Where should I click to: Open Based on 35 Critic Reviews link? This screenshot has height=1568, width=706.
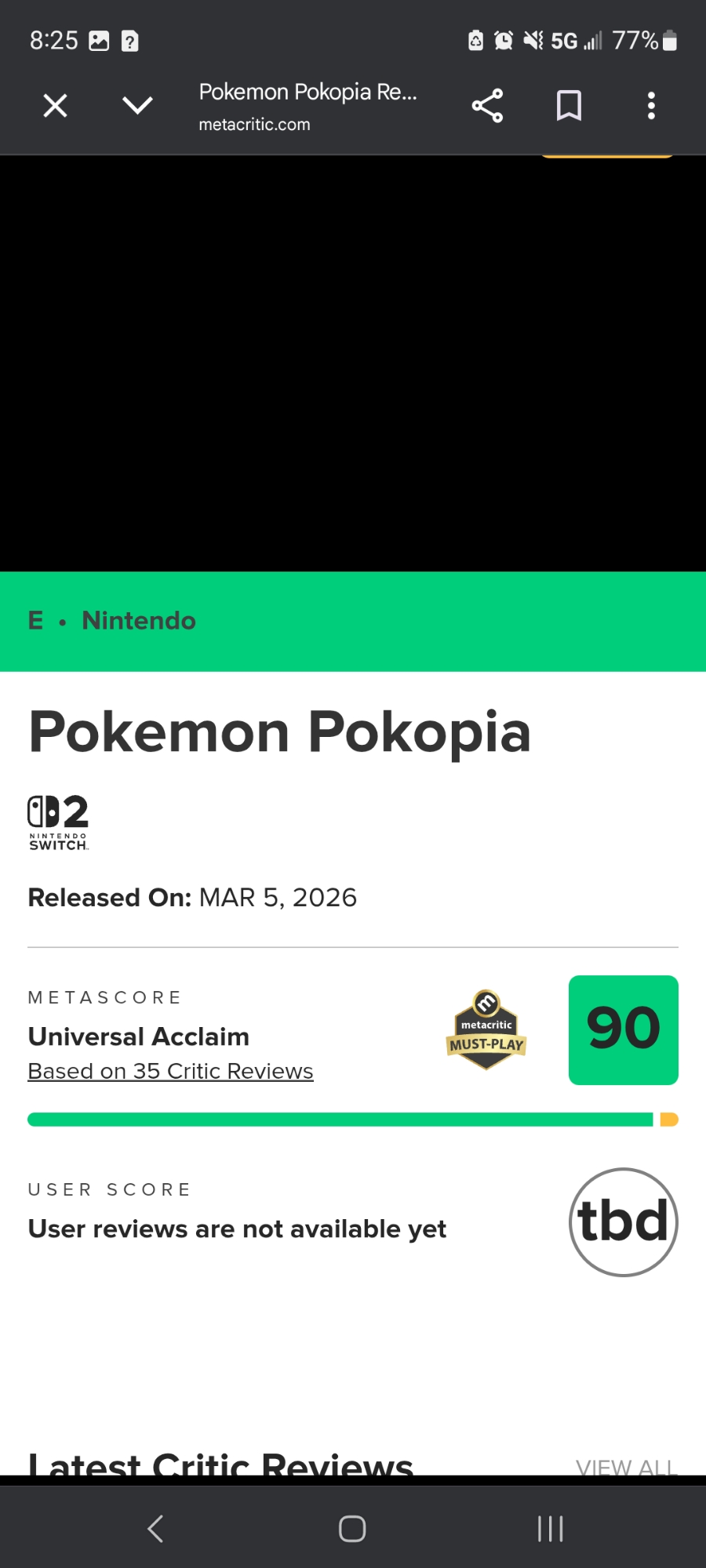170,1071
